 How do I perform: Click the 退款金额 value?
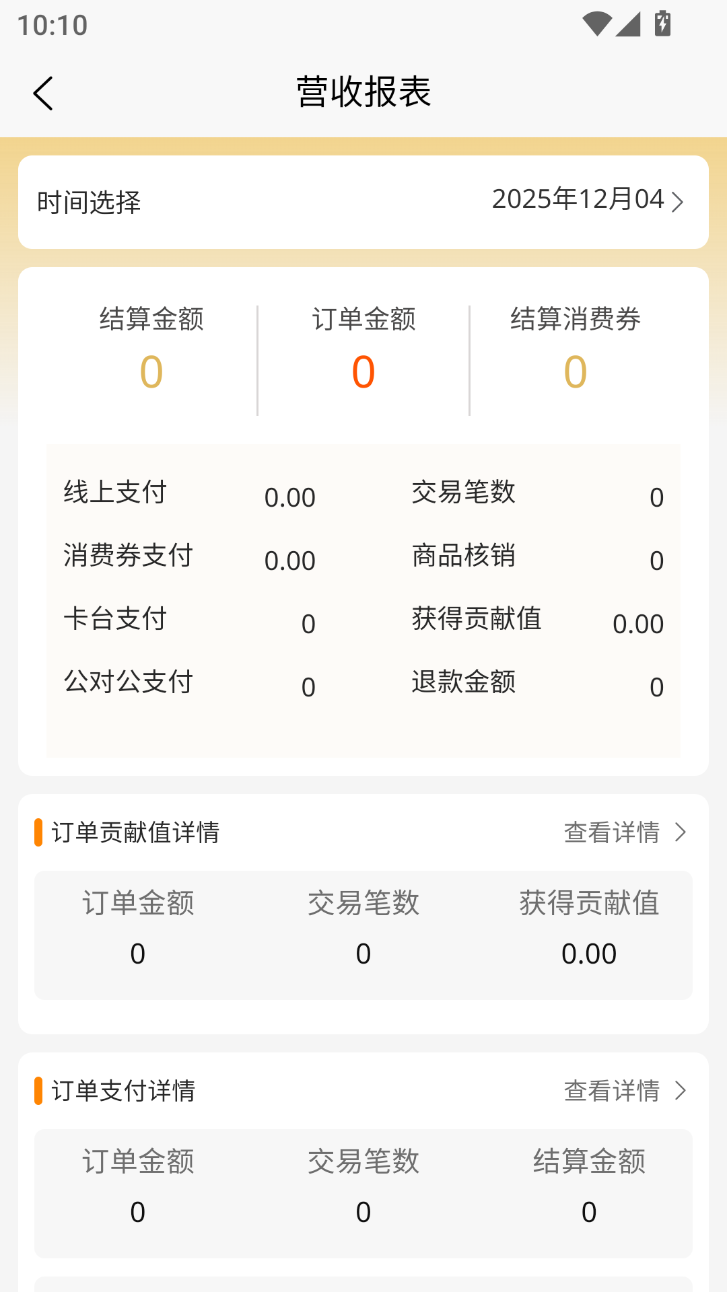click(656, 687)
